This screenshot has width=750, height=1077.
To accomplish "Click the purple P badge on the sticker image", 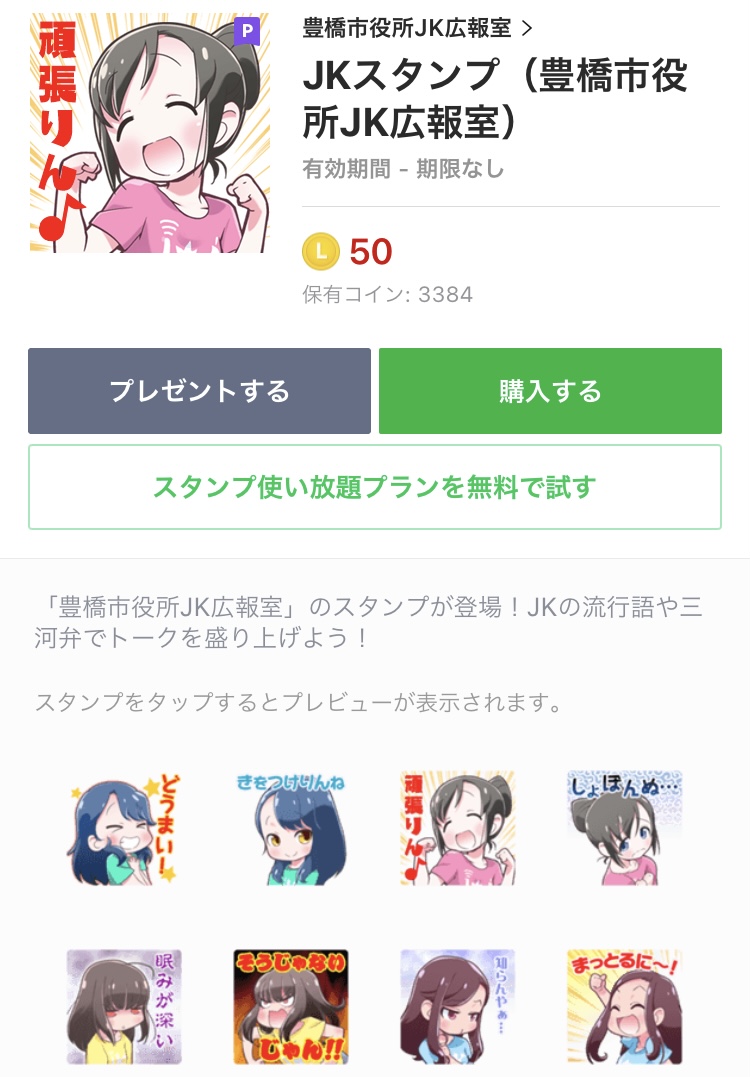I will [245, 33].
